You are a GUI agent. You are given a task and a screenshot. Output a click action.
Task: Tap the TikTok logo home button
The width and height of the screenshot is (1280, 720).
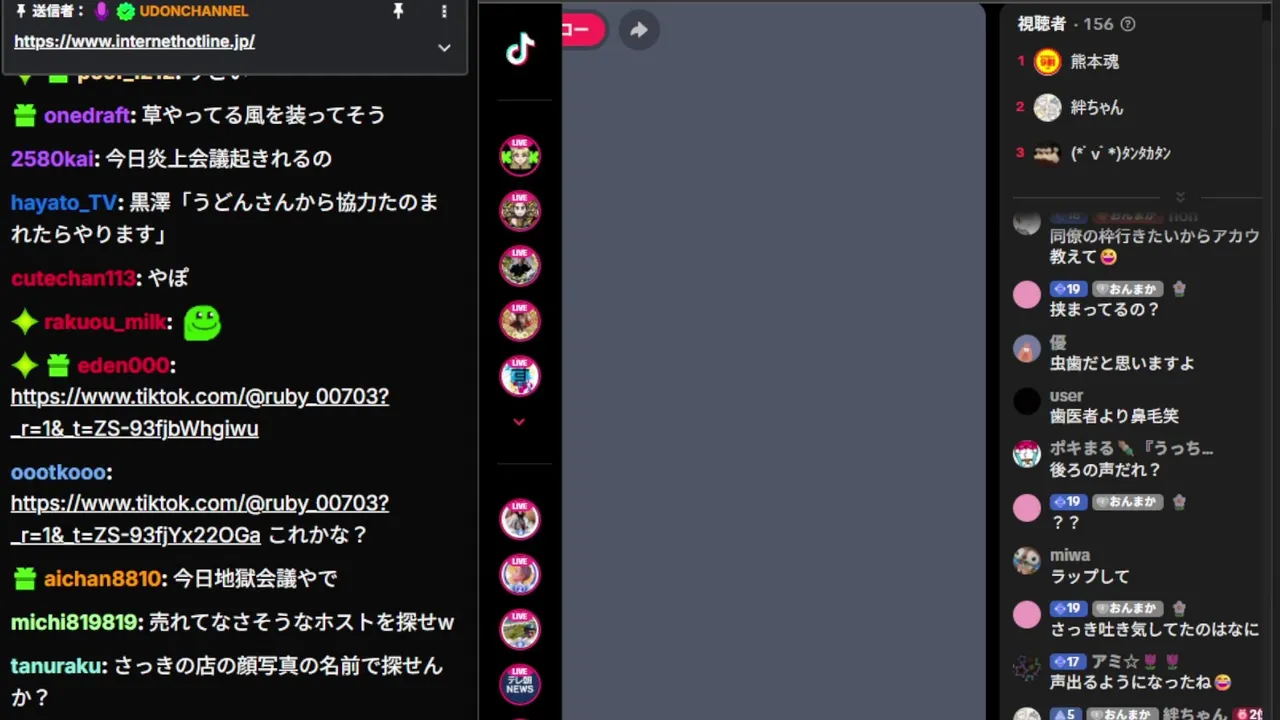[x=520, y=48]
